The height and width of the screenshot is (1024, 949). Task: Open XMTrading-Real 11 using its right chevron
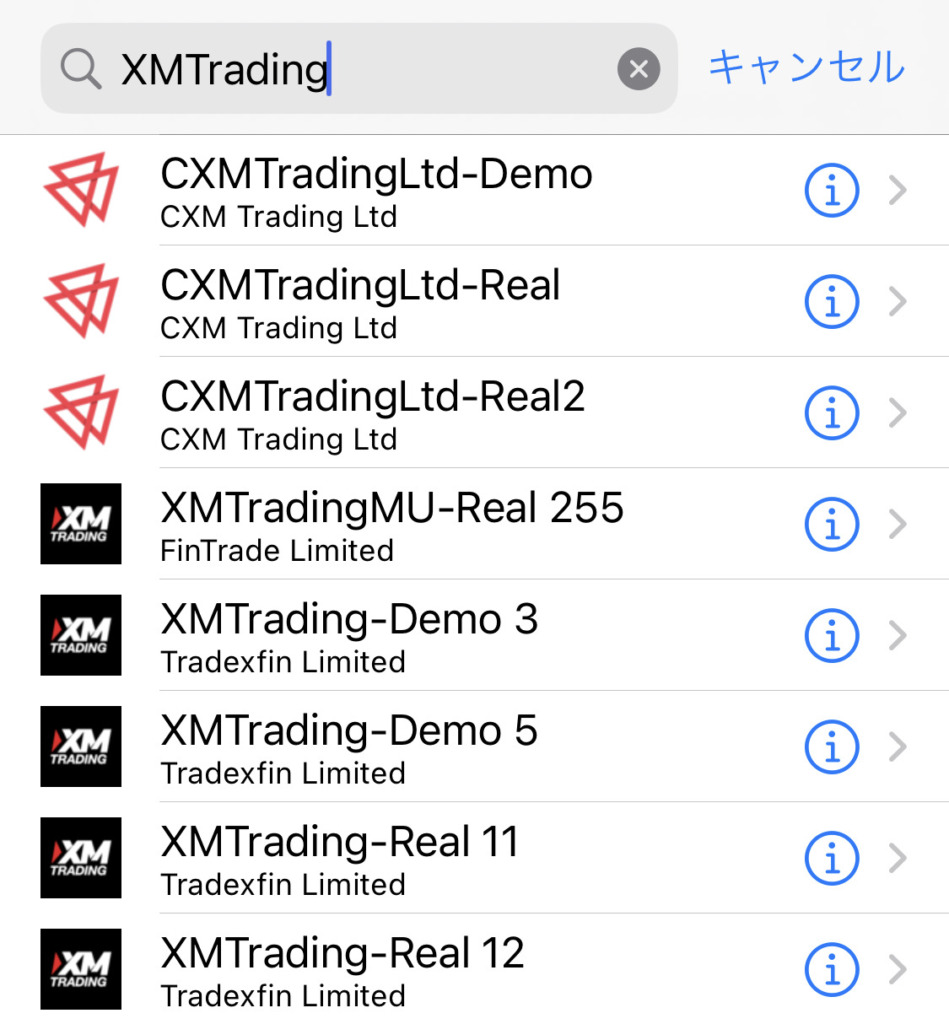tap(897, 857)
